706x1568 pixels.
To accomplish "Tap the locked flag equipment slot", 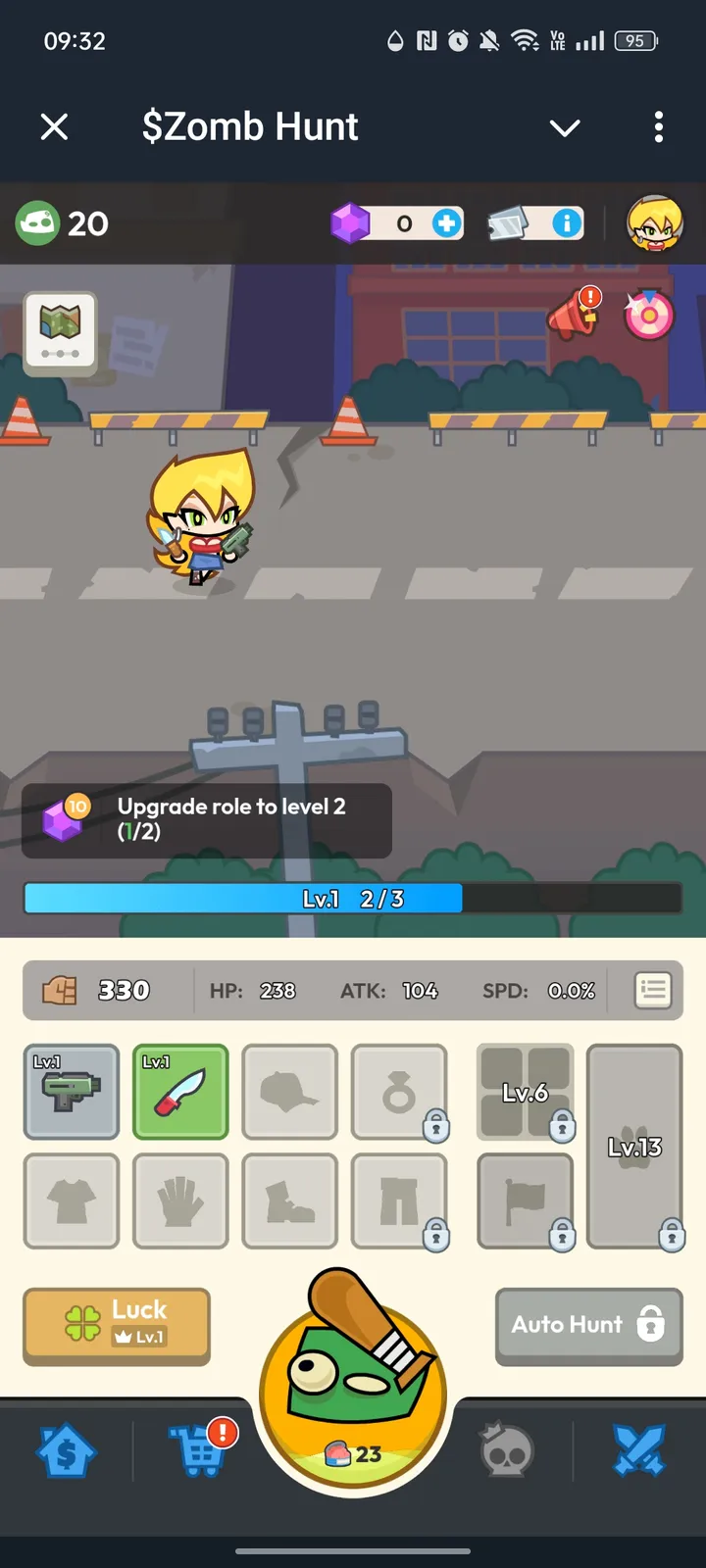I will pyautogui.click(x=526, y=1201).
